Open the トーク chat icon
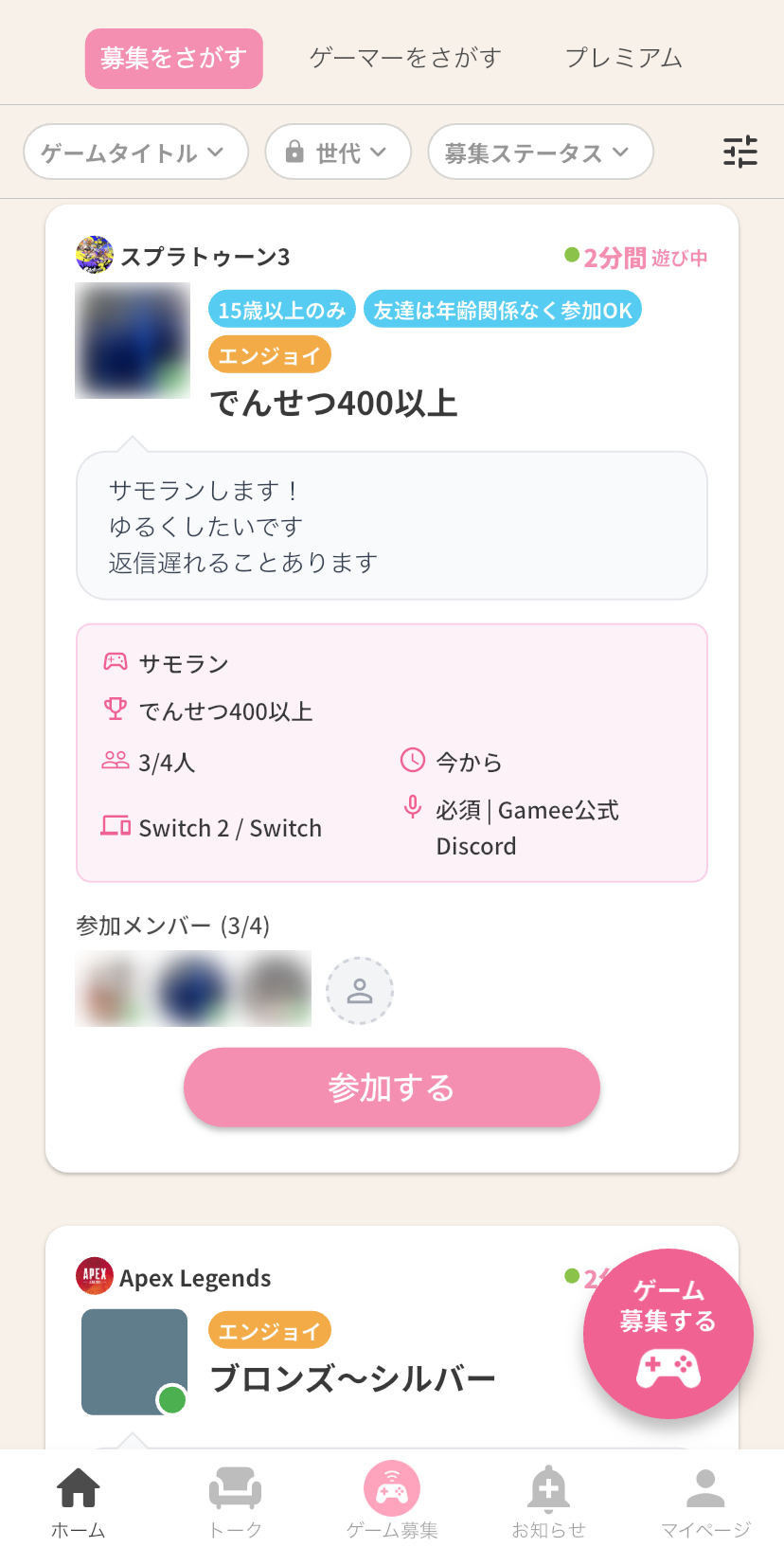This screenshot has height=1565, width=784. [234, 1497]
